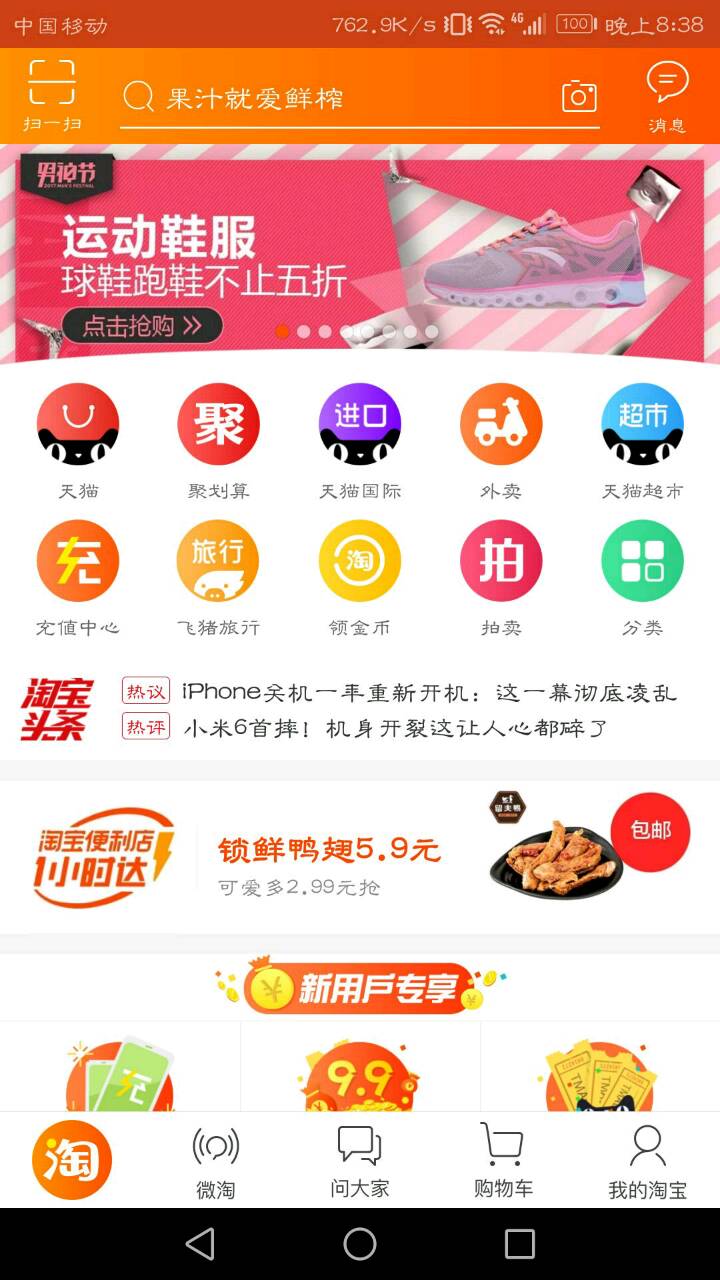Open the 运动鞋服 promotion banner
Image resolution: width=720 pixels, height=1280 pixels.
point(360,255)
